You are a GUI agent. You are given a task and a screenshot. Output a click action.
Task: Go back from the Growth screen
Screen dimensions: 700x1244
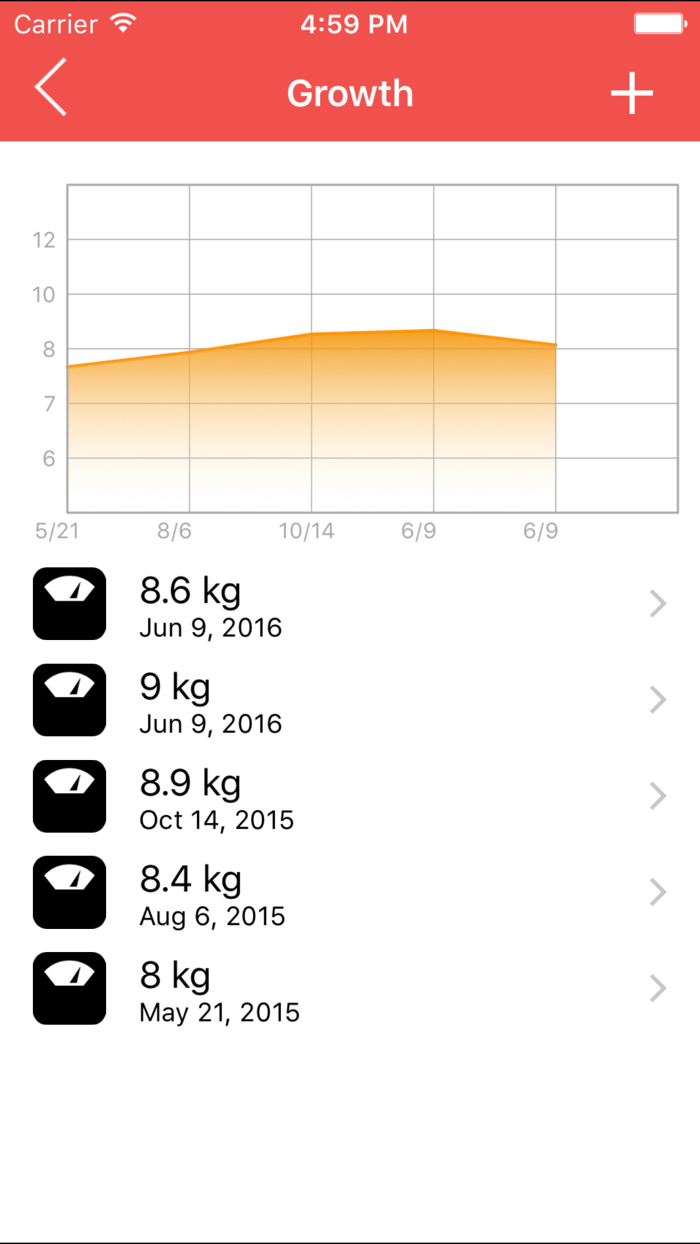pyautogui.click(x=50, y=87)
